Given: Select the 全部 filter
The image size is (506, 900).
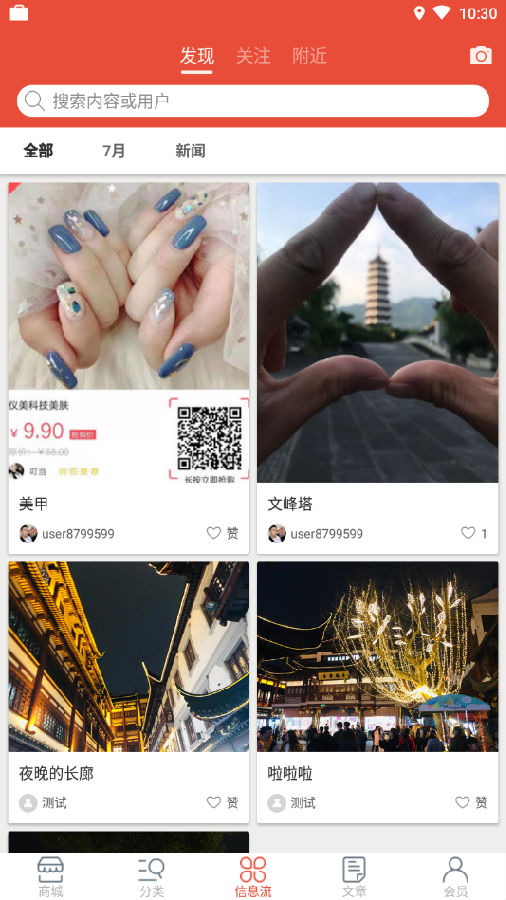Looking at the screenshot, I should coord(38,151).
